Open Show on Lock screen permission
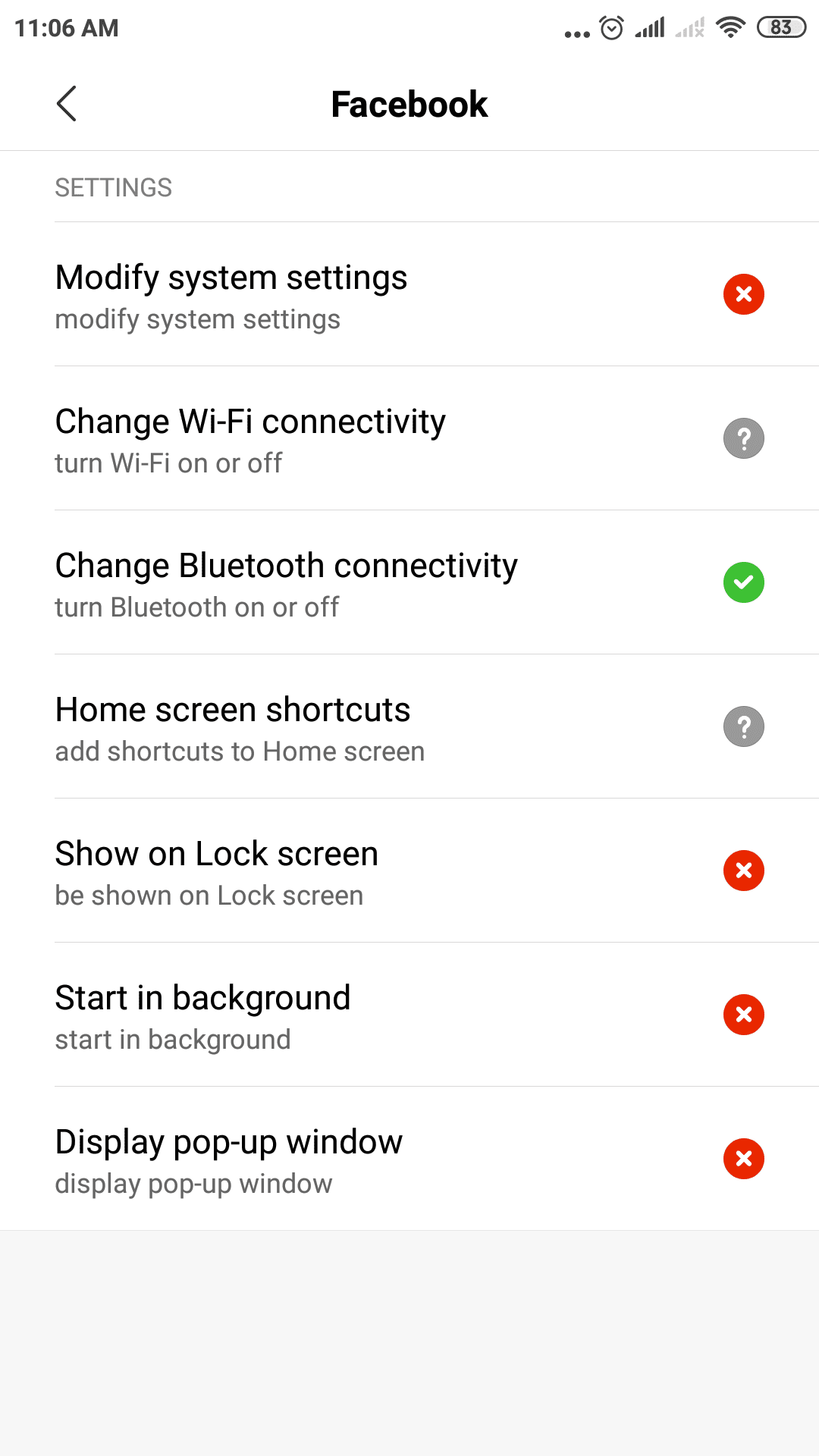The width and height of the screenshot is (819, 1456). (x=409, y=871)
